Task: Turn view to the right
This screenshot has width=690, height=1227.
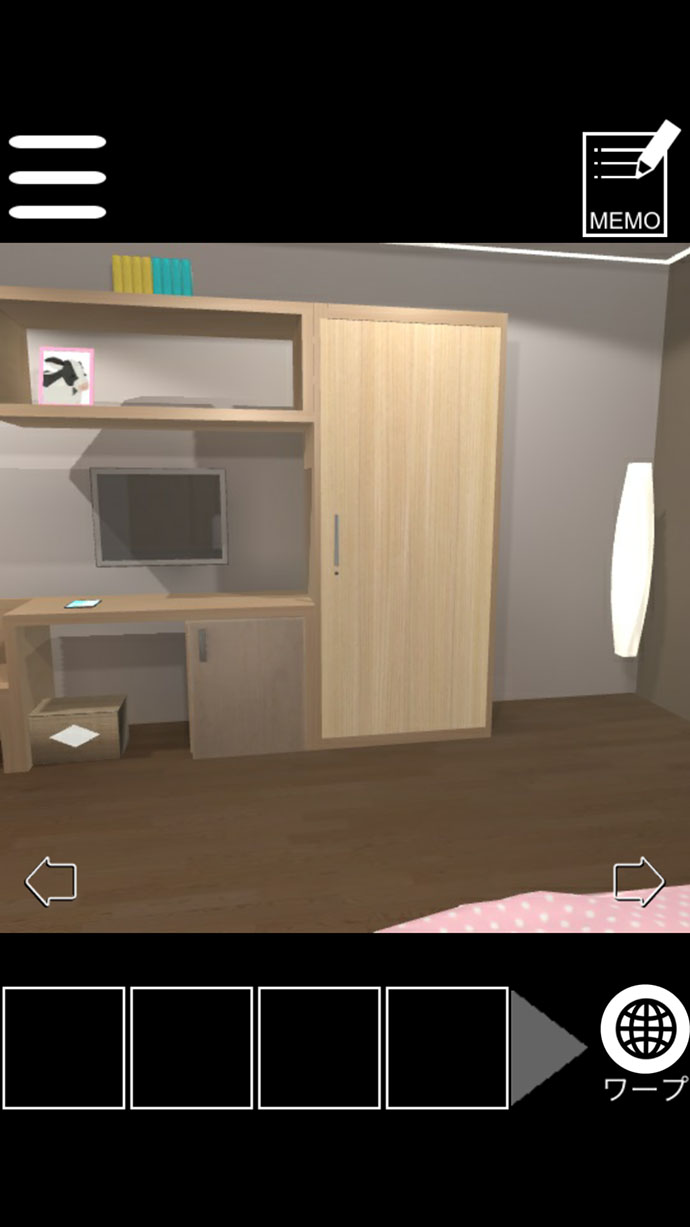Action: point(638,882)
